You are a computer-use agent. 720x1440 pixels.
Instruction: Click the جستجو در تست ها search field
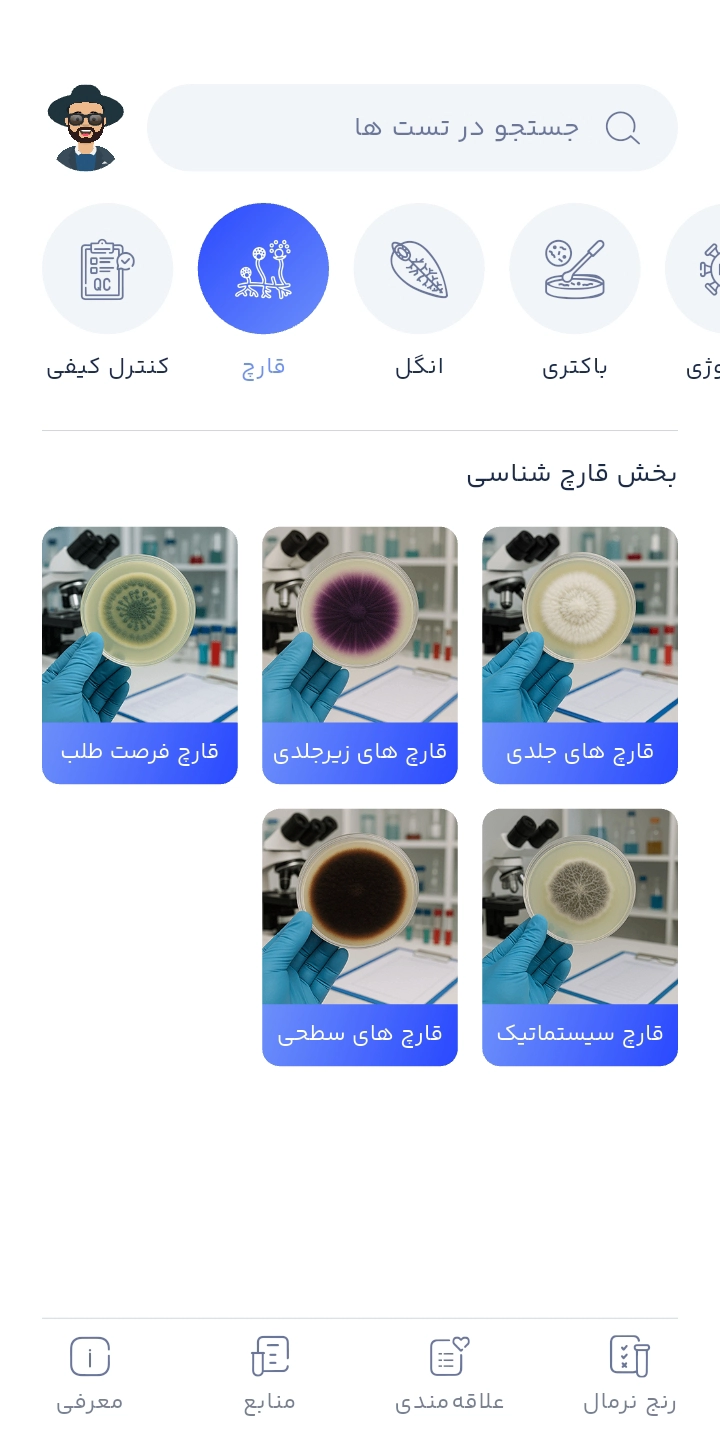point(413,127)
